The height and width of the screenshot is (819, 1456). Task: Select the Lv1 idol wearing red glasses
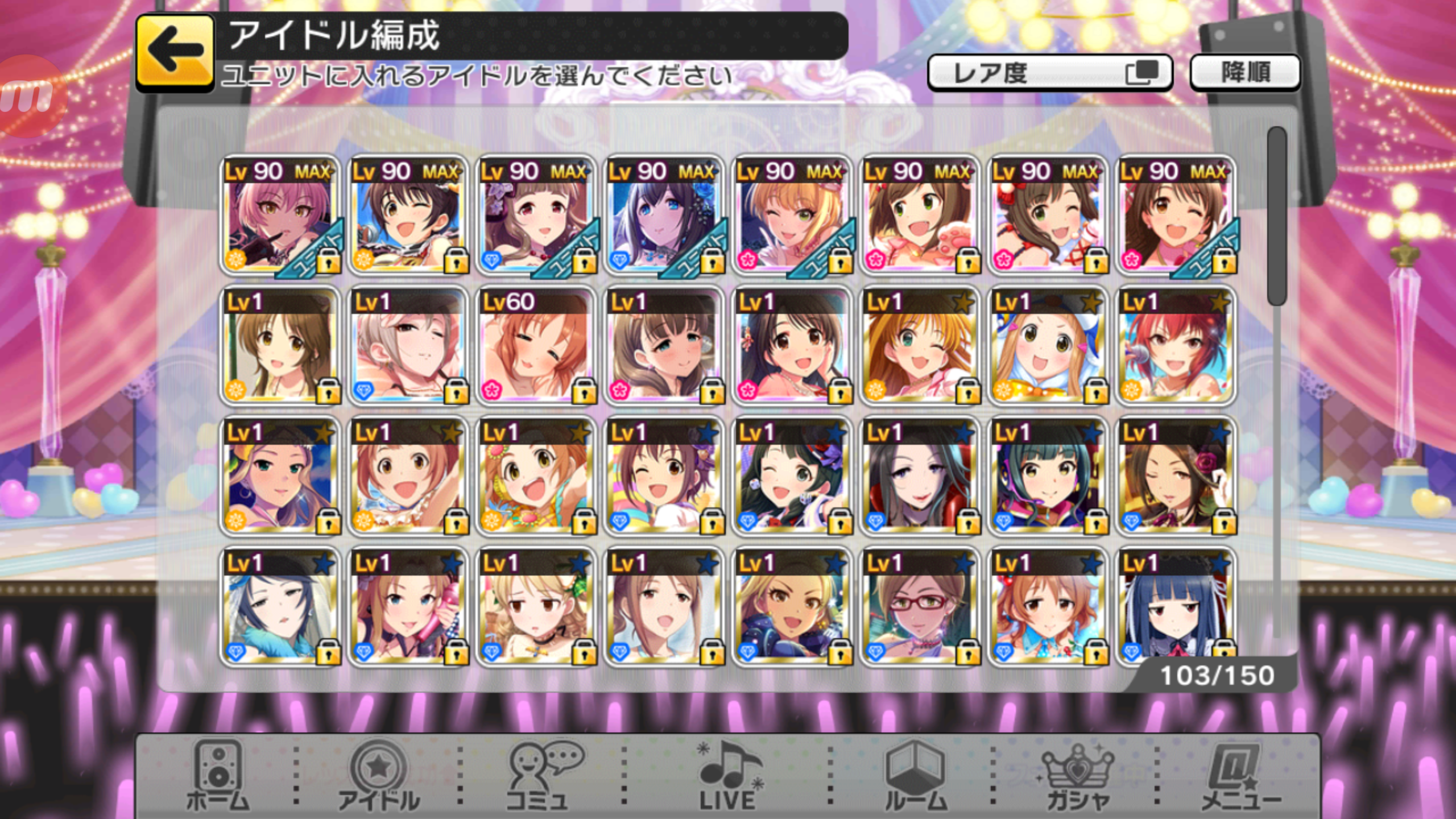[919, 607]
